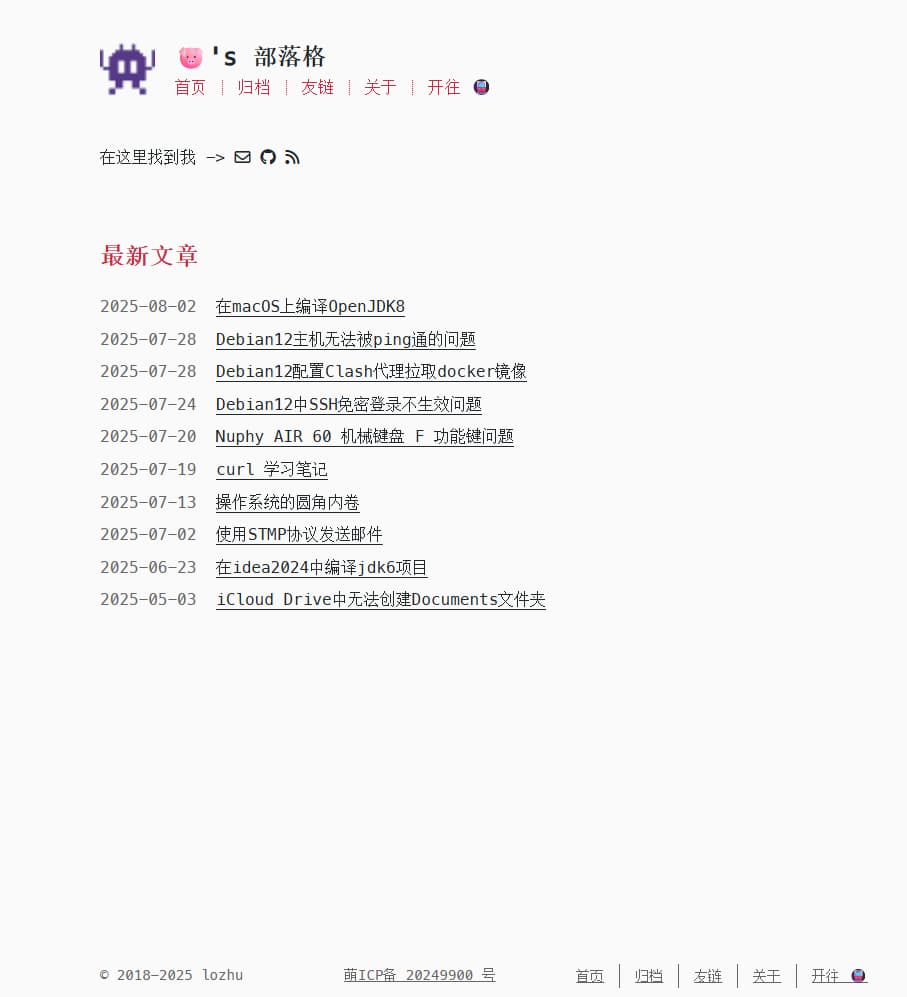
Task: Open iCloud Drive中无法创建Documents文件夹 post
Action: pyautogui.click(x=380, y=600)
